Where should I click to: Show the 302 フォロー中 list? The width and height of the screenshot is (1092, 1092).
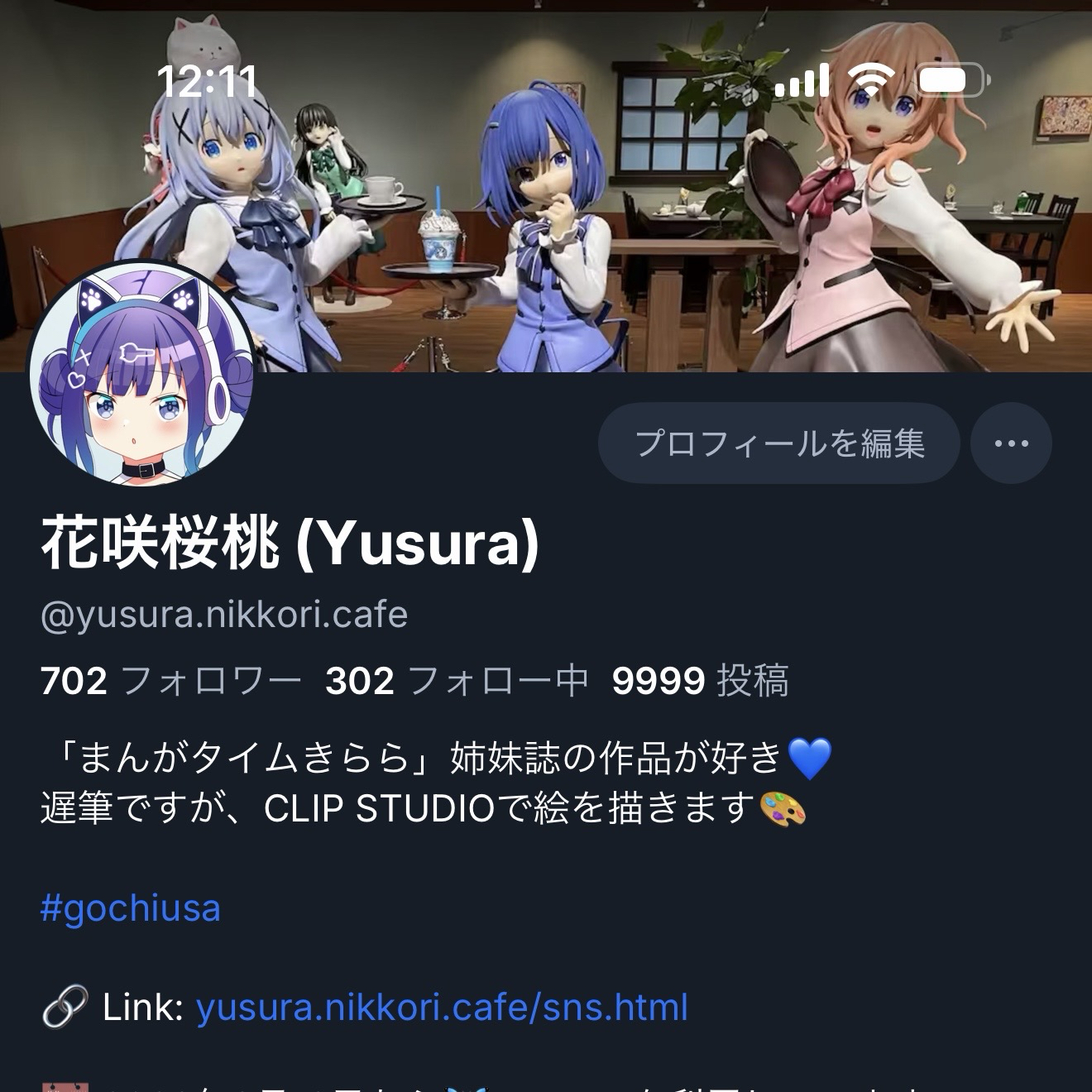[x=457, y=681]
